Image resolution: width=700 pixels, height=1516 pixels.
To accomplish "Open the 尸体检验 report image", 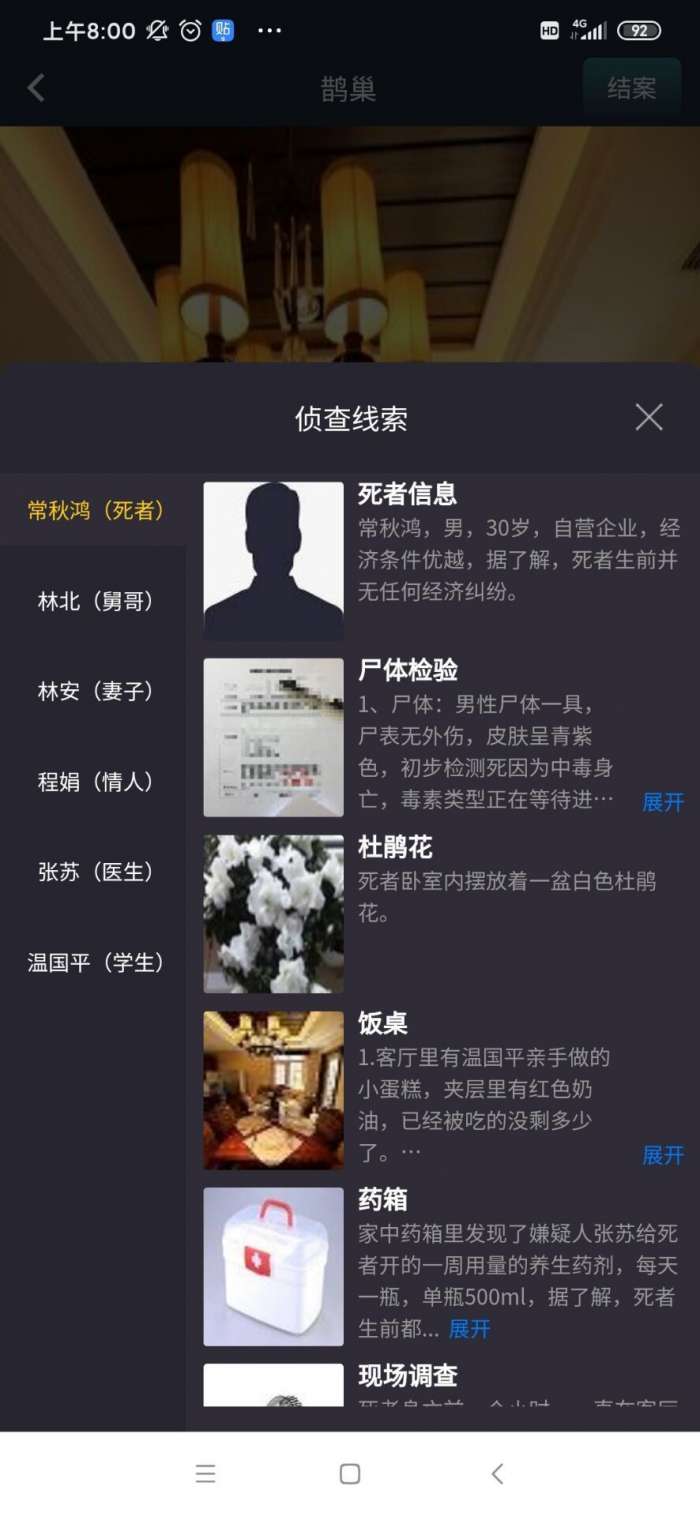I will (273, 737).
